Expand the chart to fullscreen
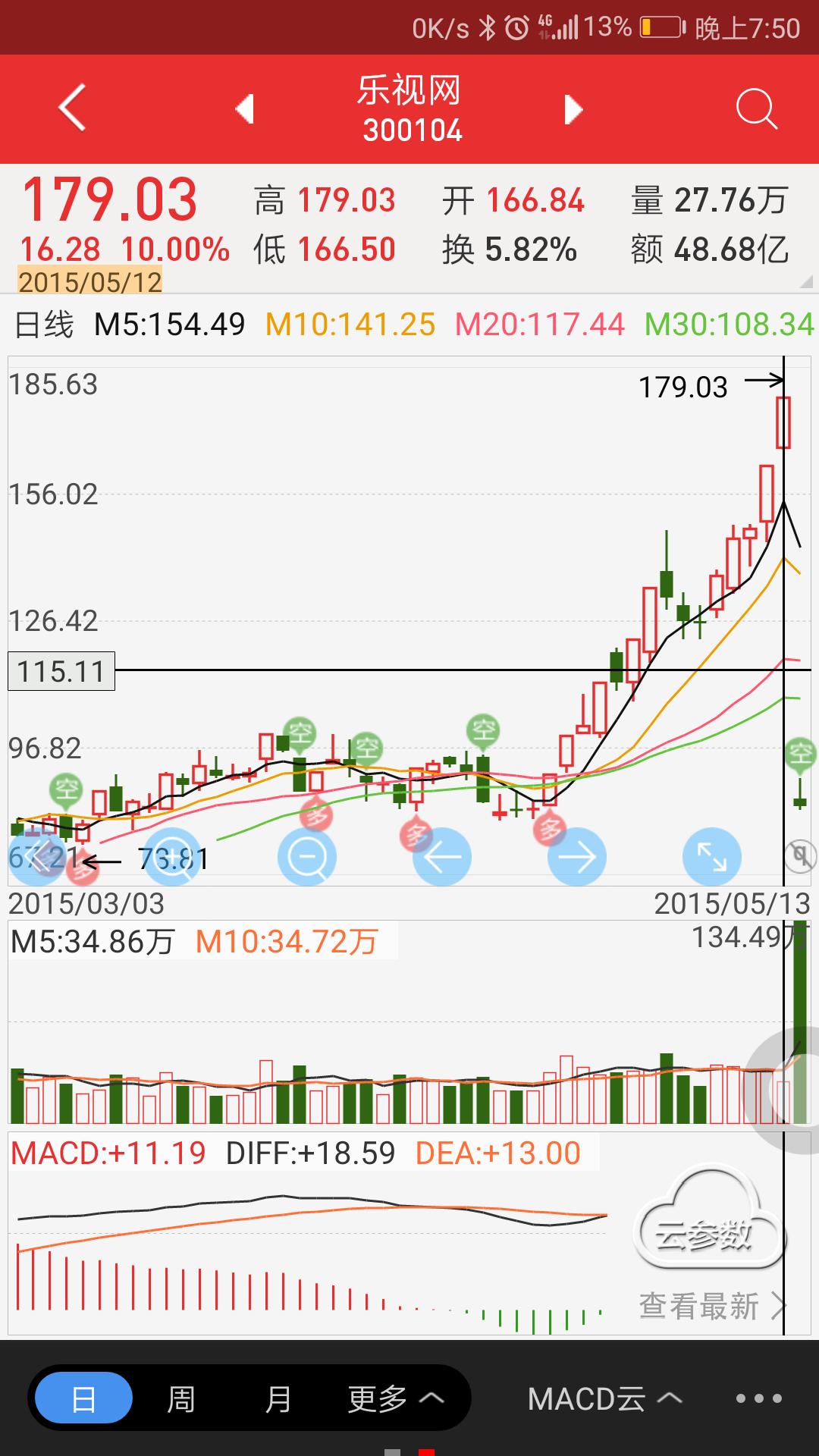 pos(711,857)
